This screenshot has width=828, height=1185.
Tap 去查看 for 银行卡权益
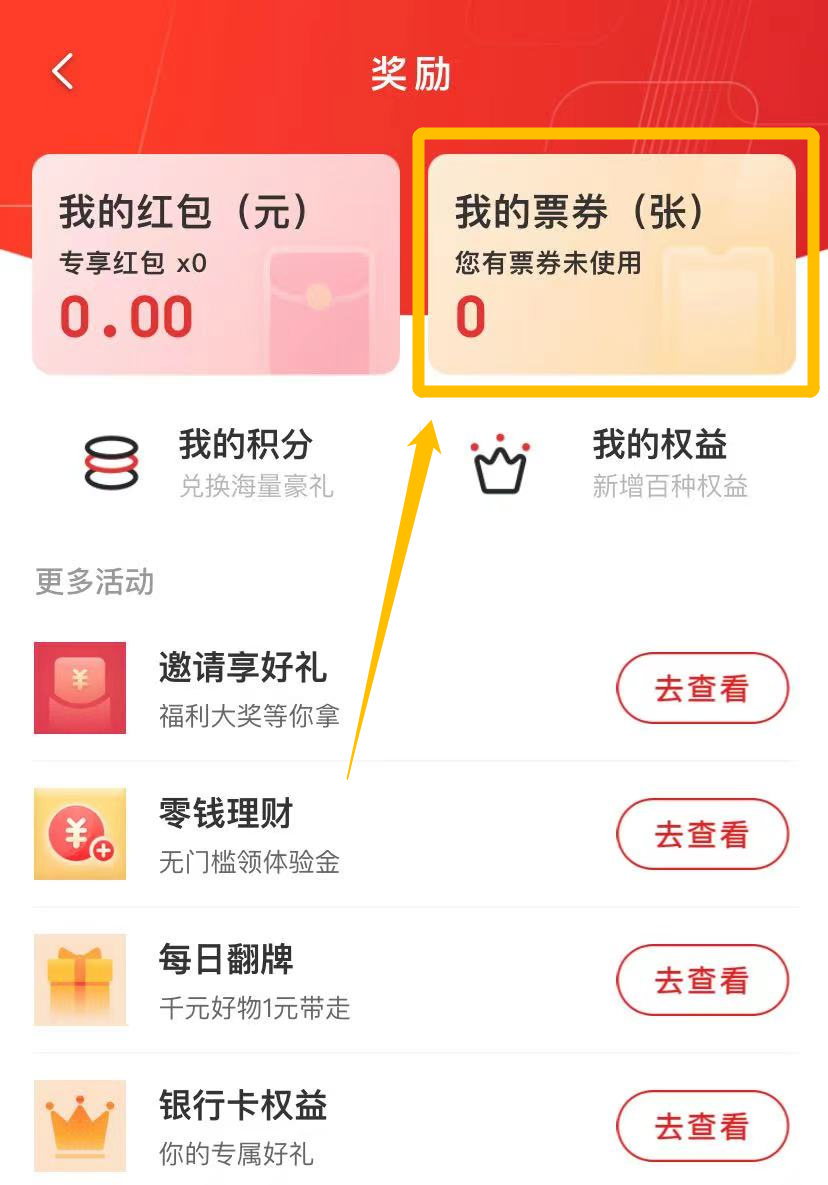tap(702, 1127)
